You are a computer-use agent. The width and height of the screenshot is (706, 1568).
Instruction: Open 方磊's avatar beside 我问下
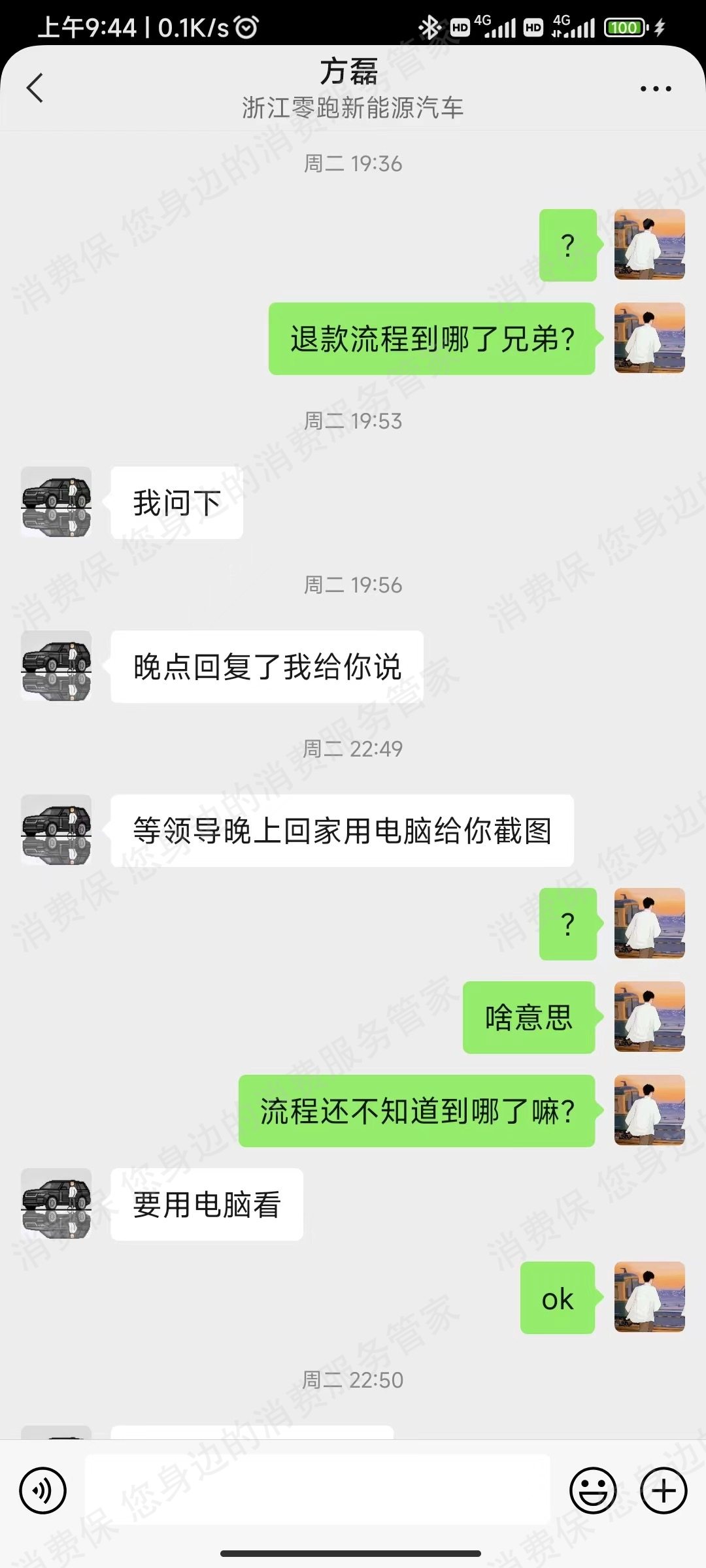tap(56, 502)
